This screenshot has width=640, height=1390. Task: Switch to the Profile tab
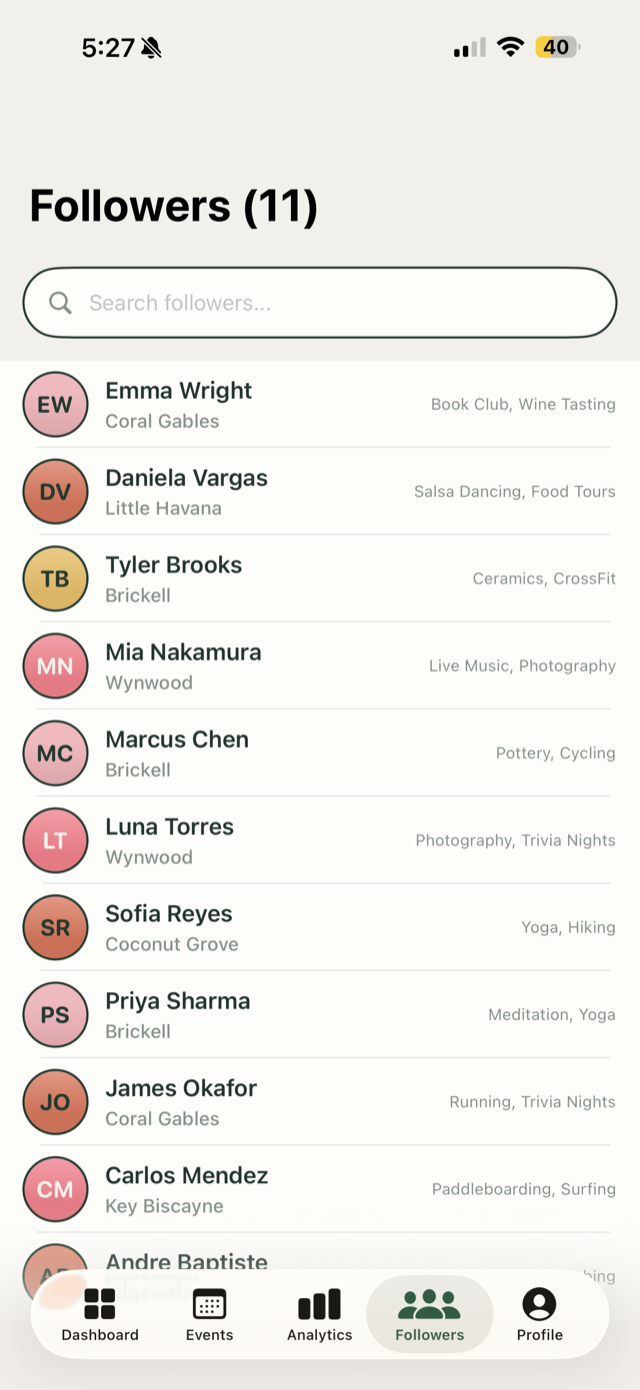coord(540,1315)
